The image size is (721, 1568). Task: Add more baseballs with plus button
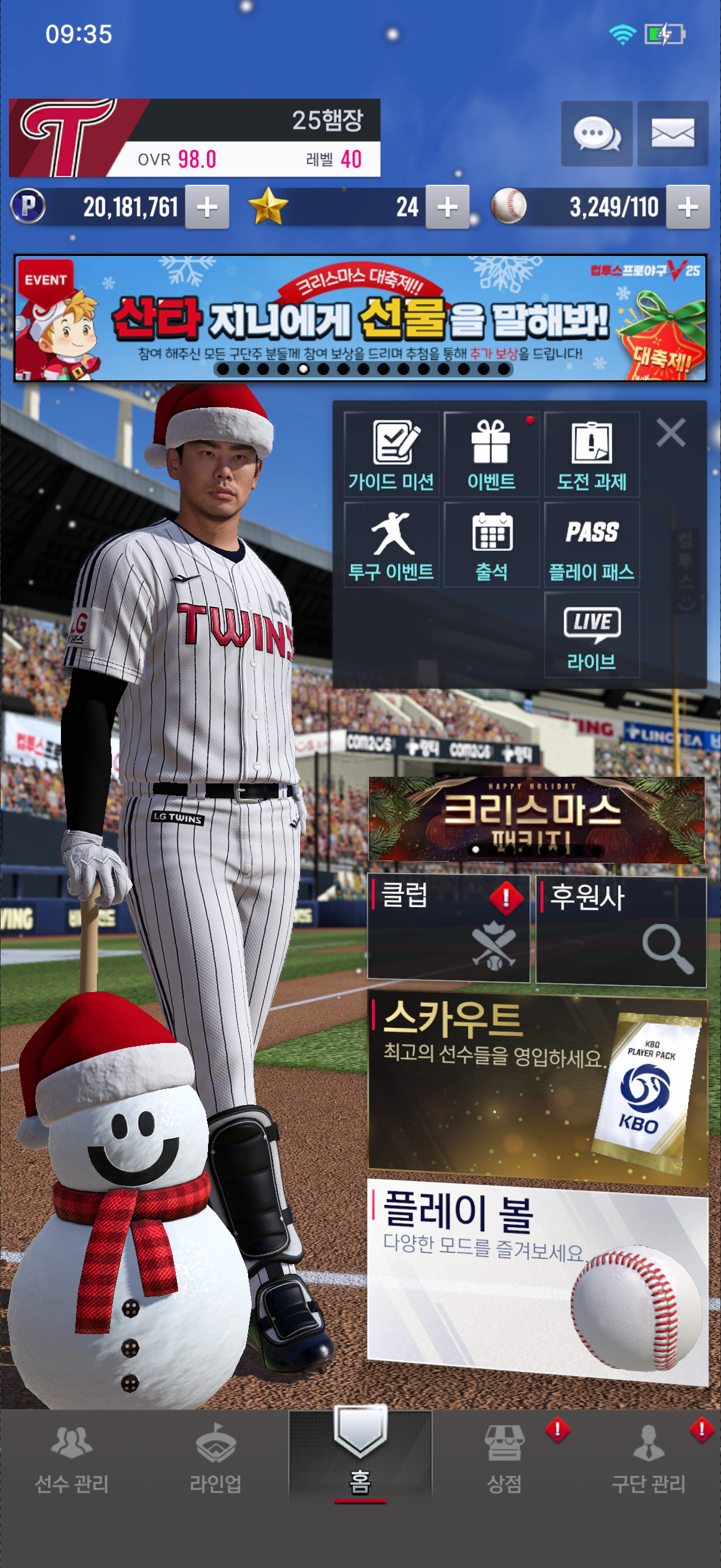[688, 208]
